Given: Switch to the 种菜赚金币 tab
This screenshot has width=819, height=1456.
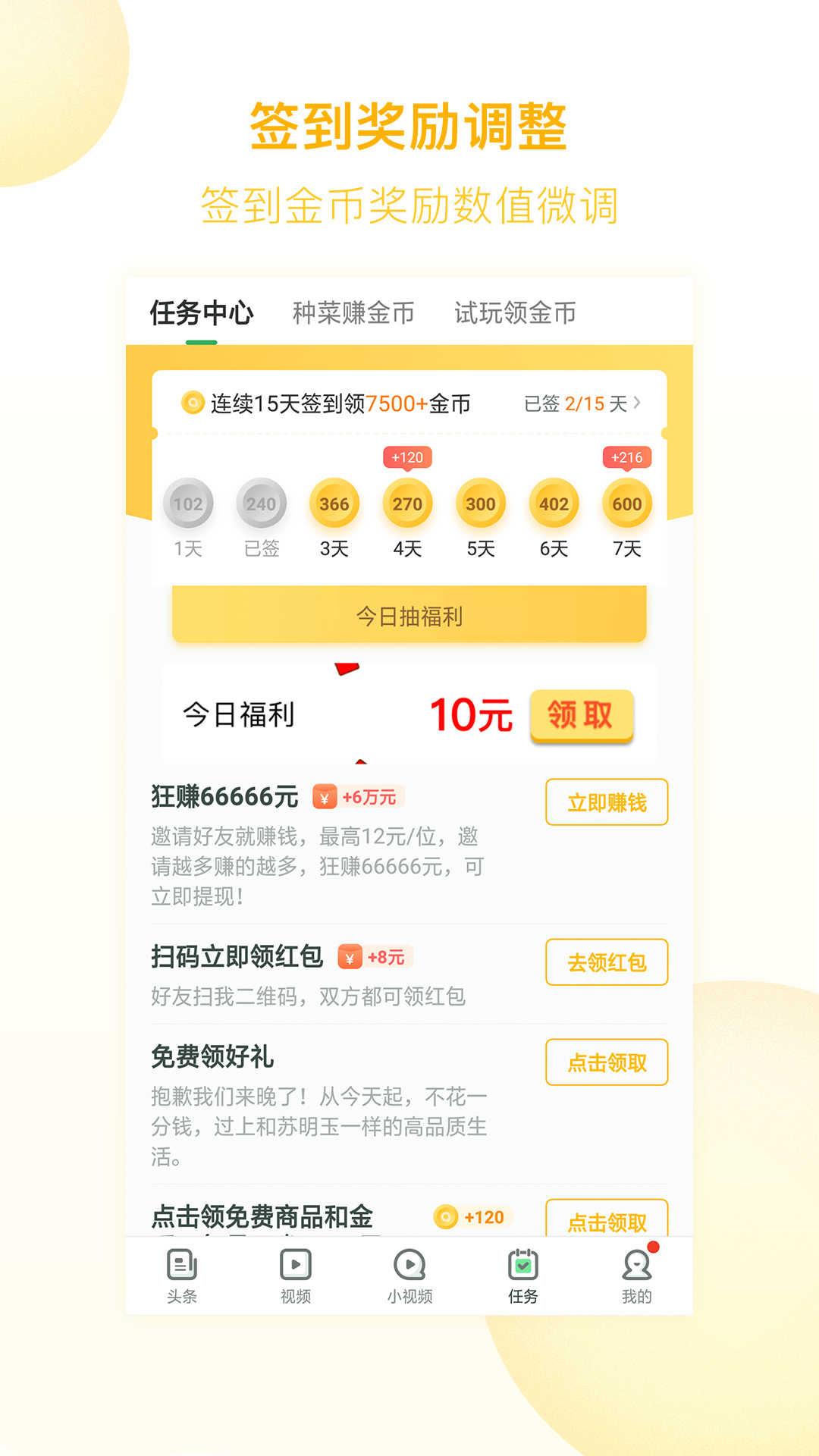Looking at the screenshot, I should 353,311.
